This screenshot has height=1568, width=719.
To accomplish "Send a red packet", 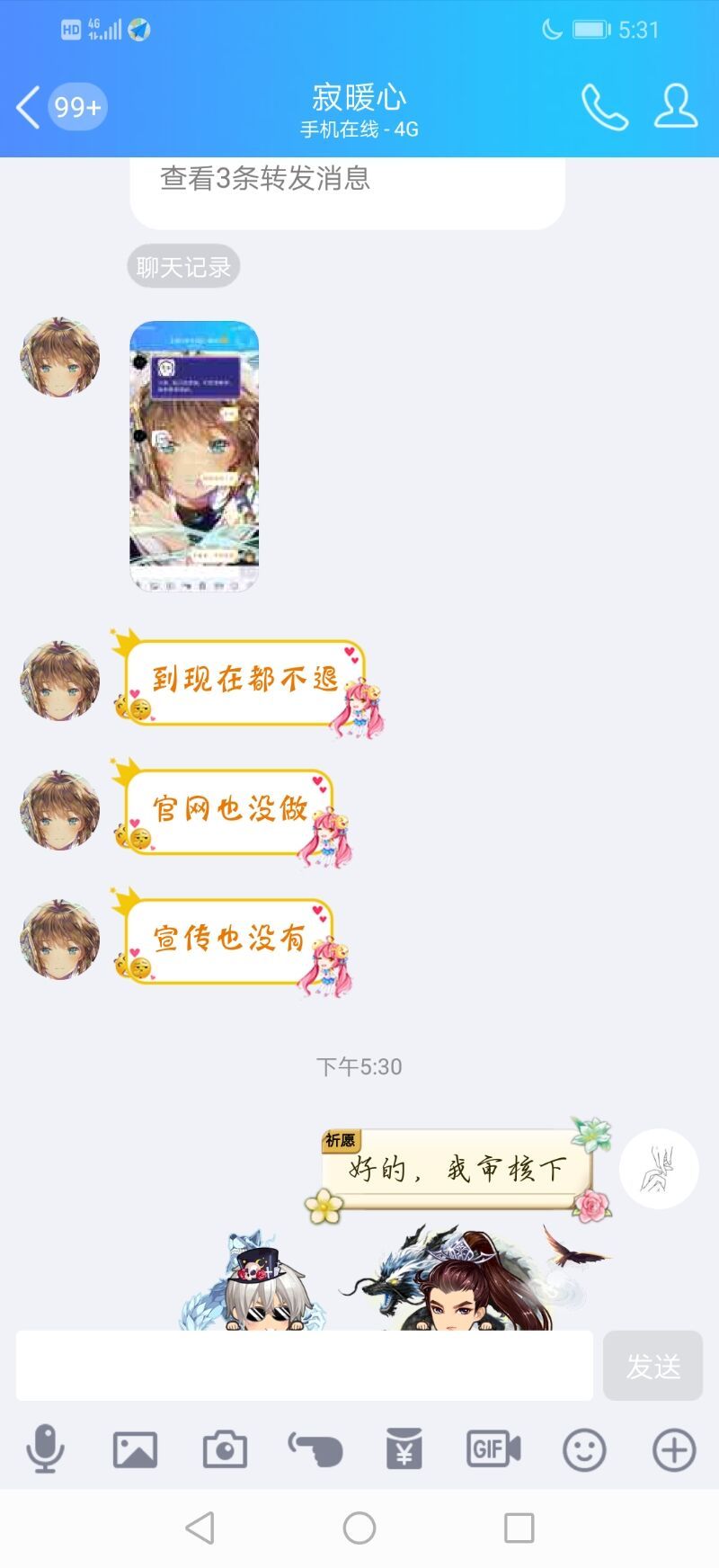I will pos(404,1449).
